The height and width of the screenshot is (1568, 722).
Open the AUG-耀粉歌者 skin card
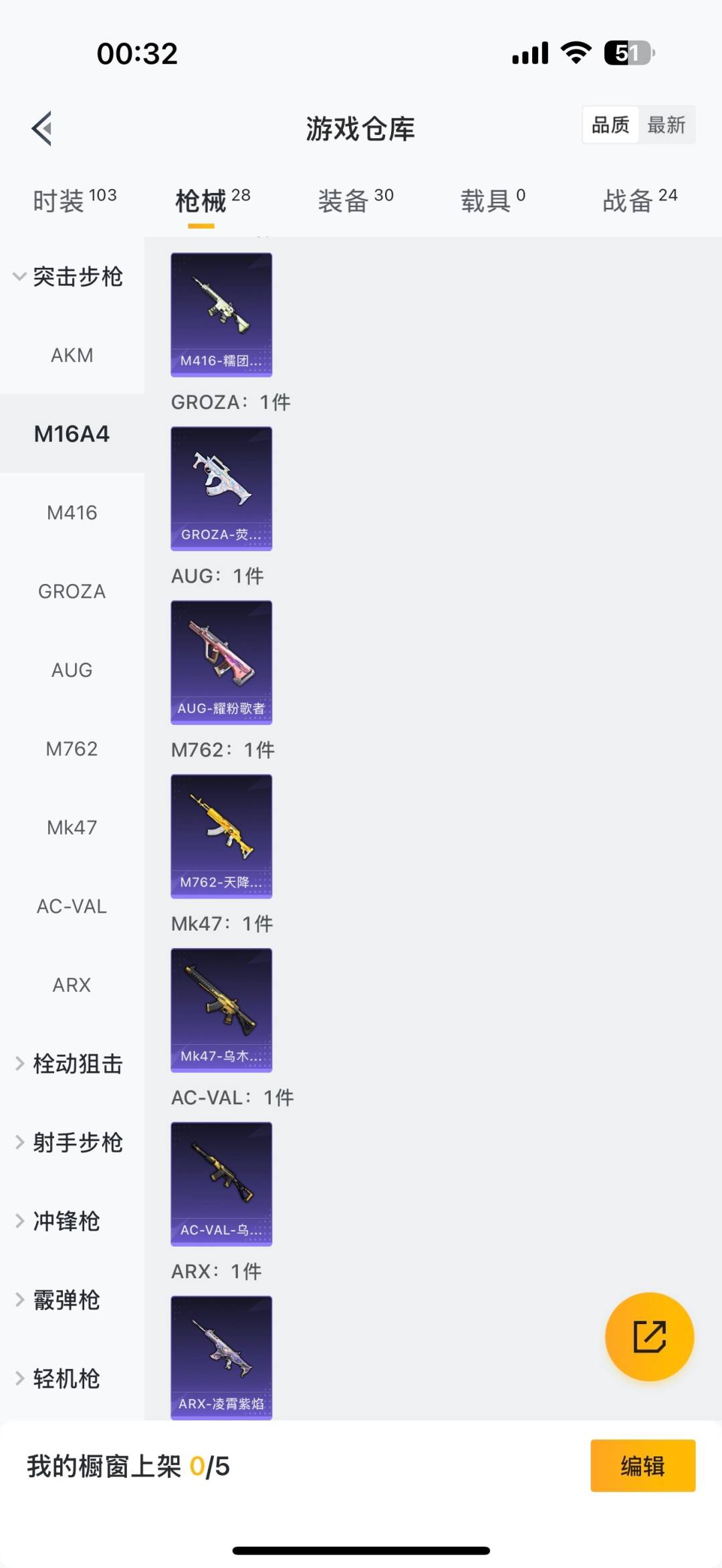(221, 662)
